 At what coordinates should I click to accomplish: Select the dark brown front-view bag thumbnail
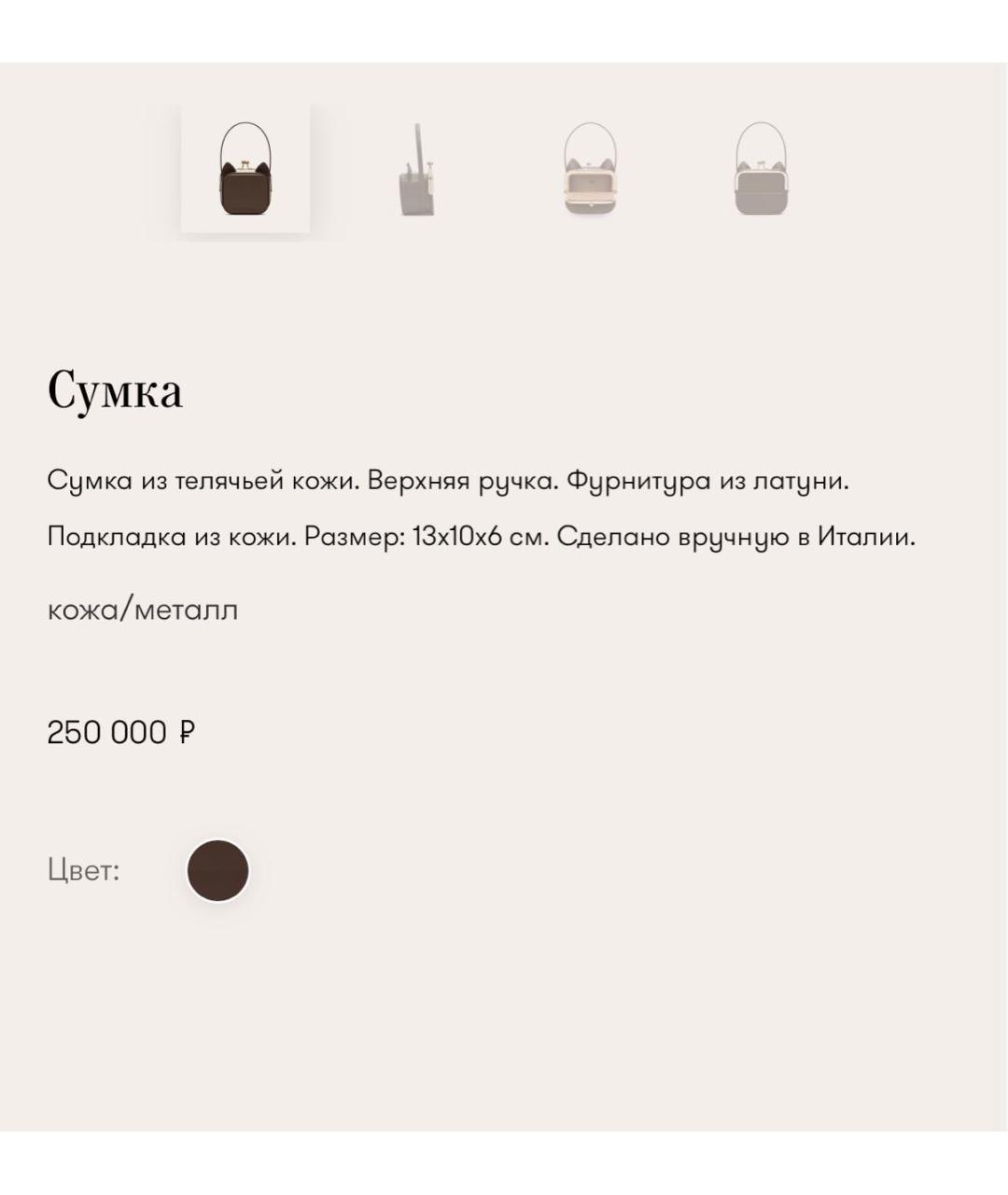pyautogui.click(x=245, y=169)
